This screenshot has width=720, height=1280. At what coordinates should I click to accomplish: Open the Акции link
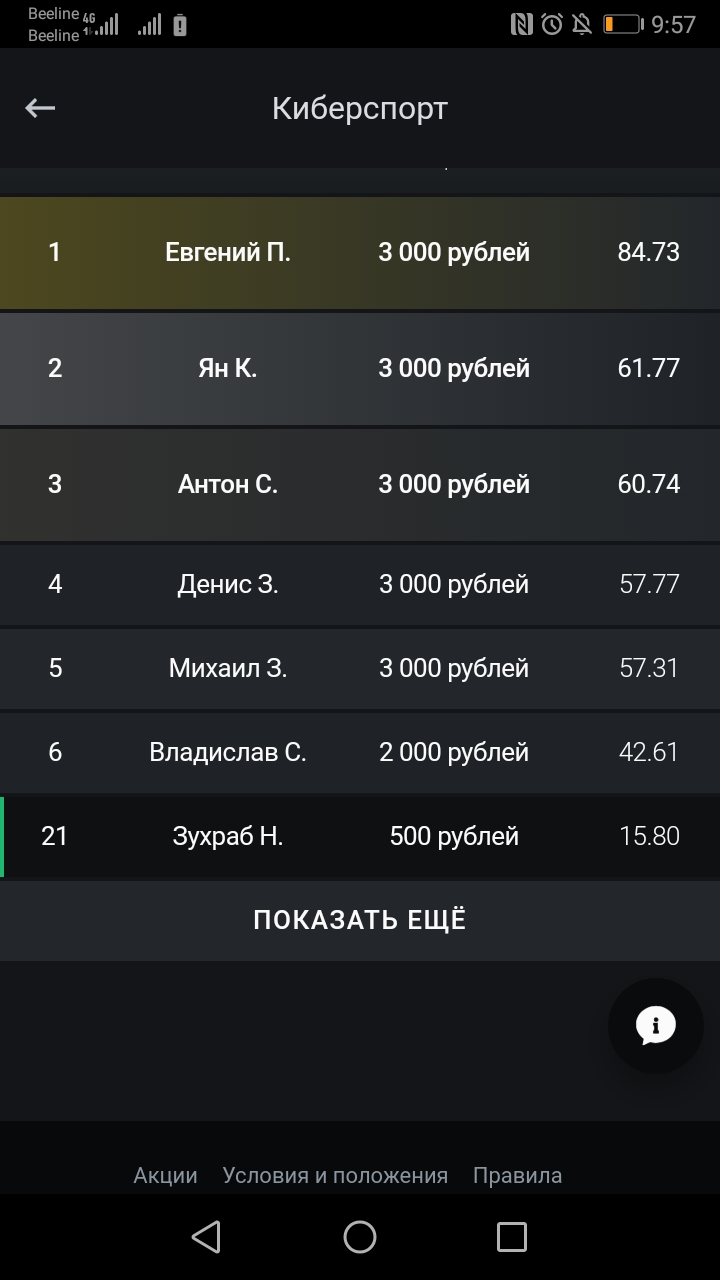pyautogui.click(x=166, y=1175)
